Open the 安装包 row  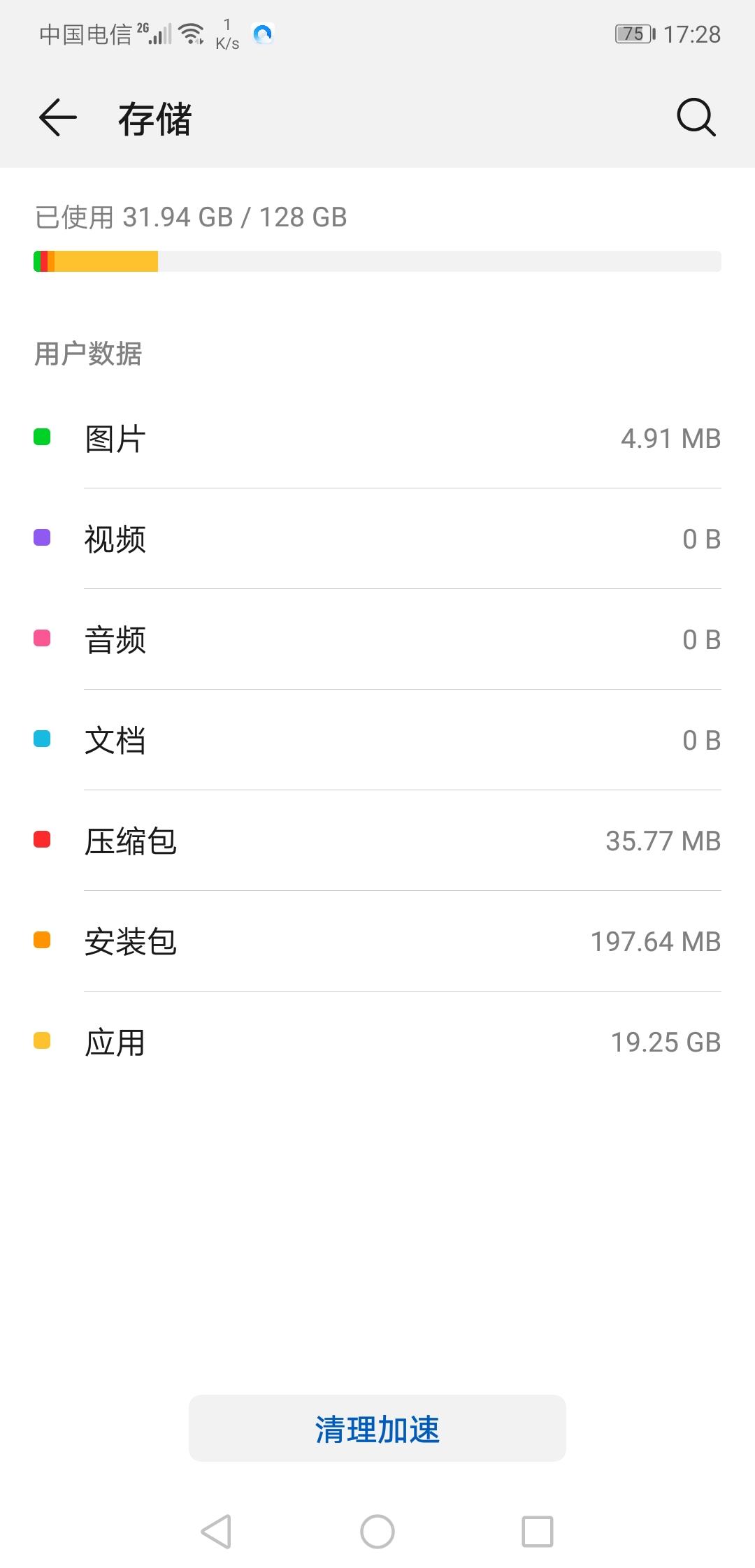377,942
